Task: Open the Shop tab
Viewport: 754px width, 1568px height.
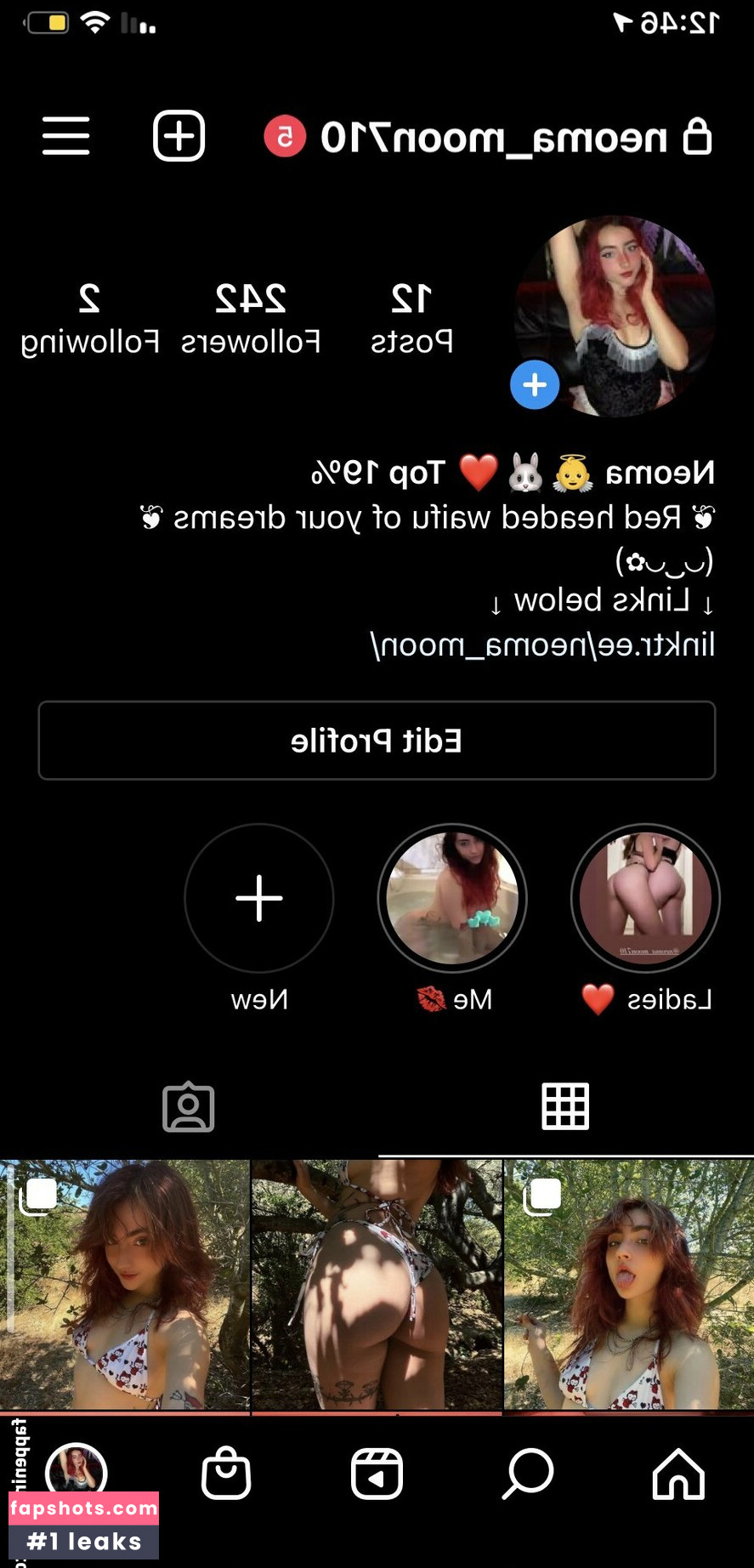Action: pos(226,1474)
